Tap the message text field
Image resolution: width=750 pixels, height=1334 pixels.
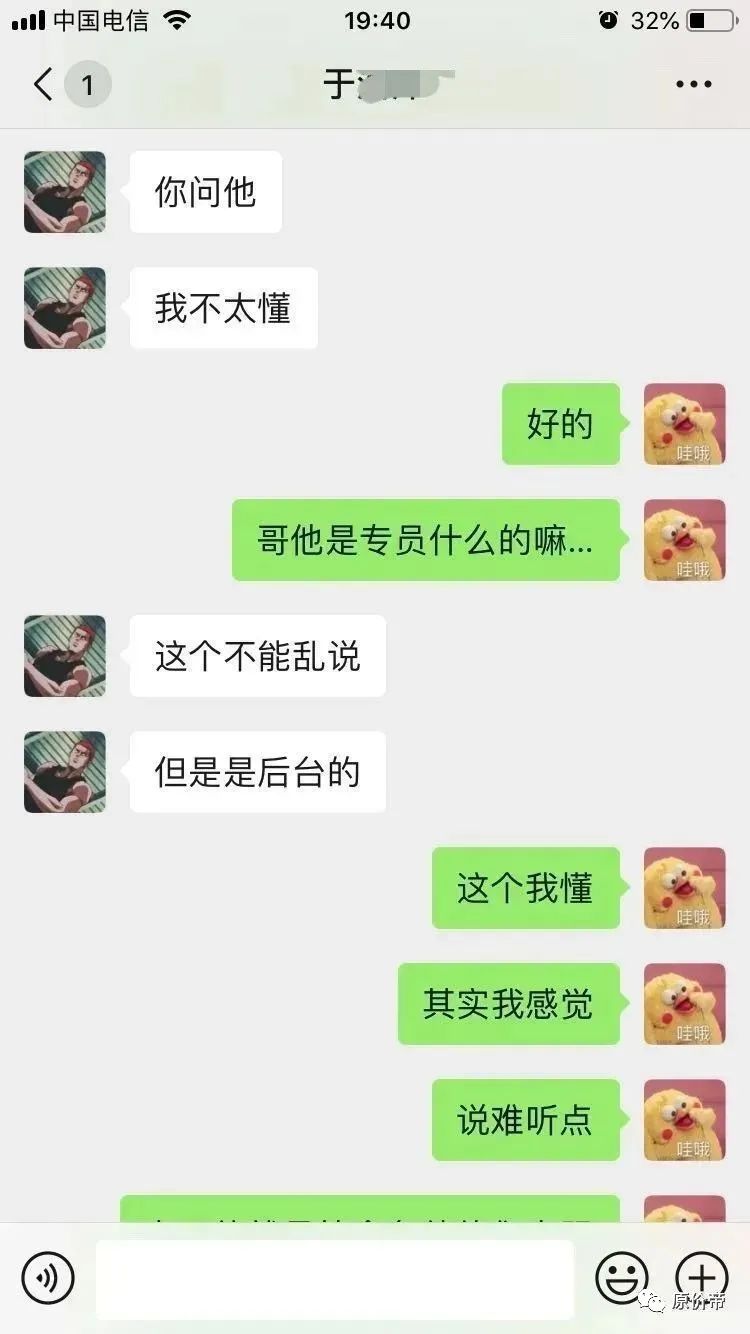tap(335, 1279)
